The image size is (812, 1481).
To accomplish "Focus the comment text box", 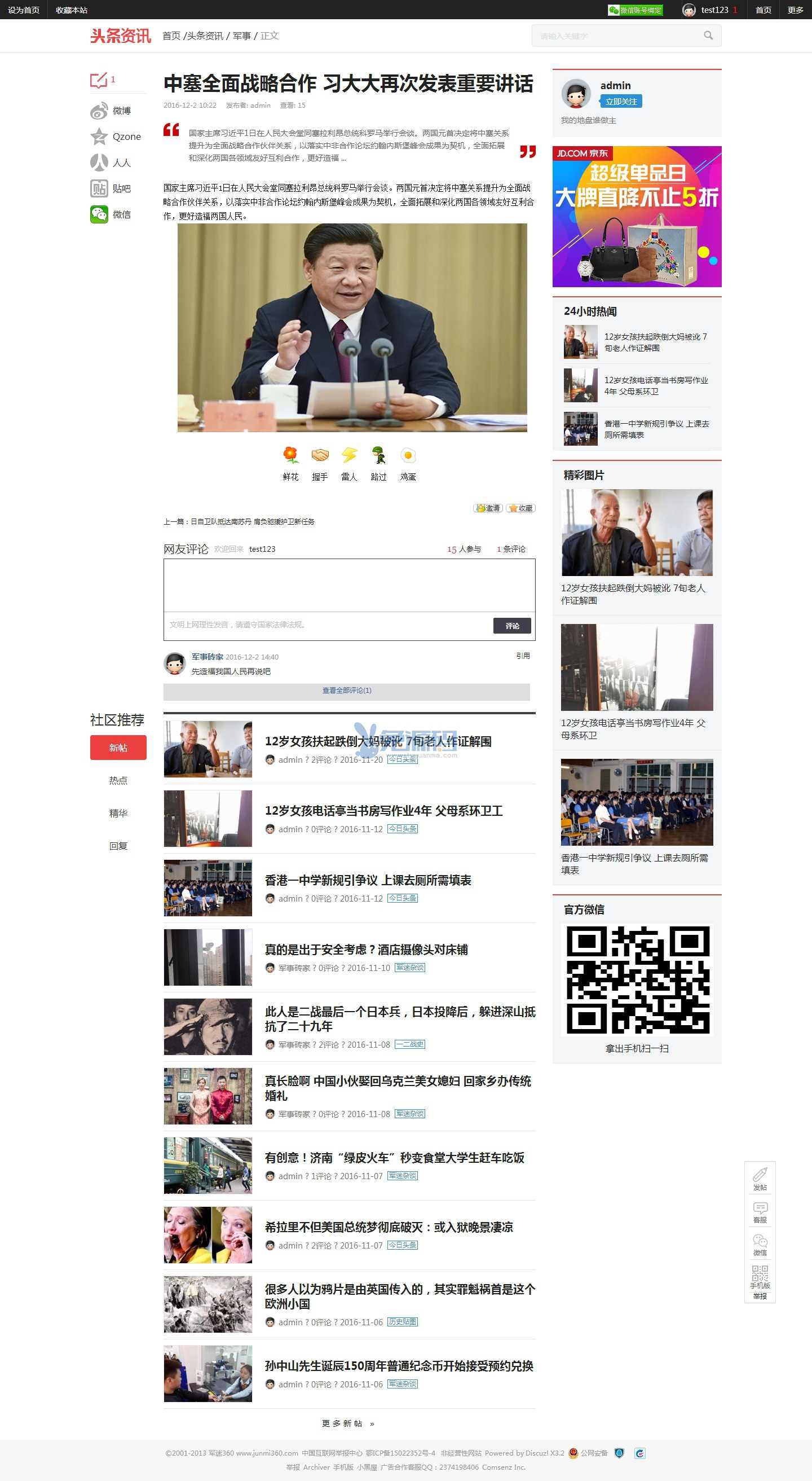I will (x=349, y=585).
